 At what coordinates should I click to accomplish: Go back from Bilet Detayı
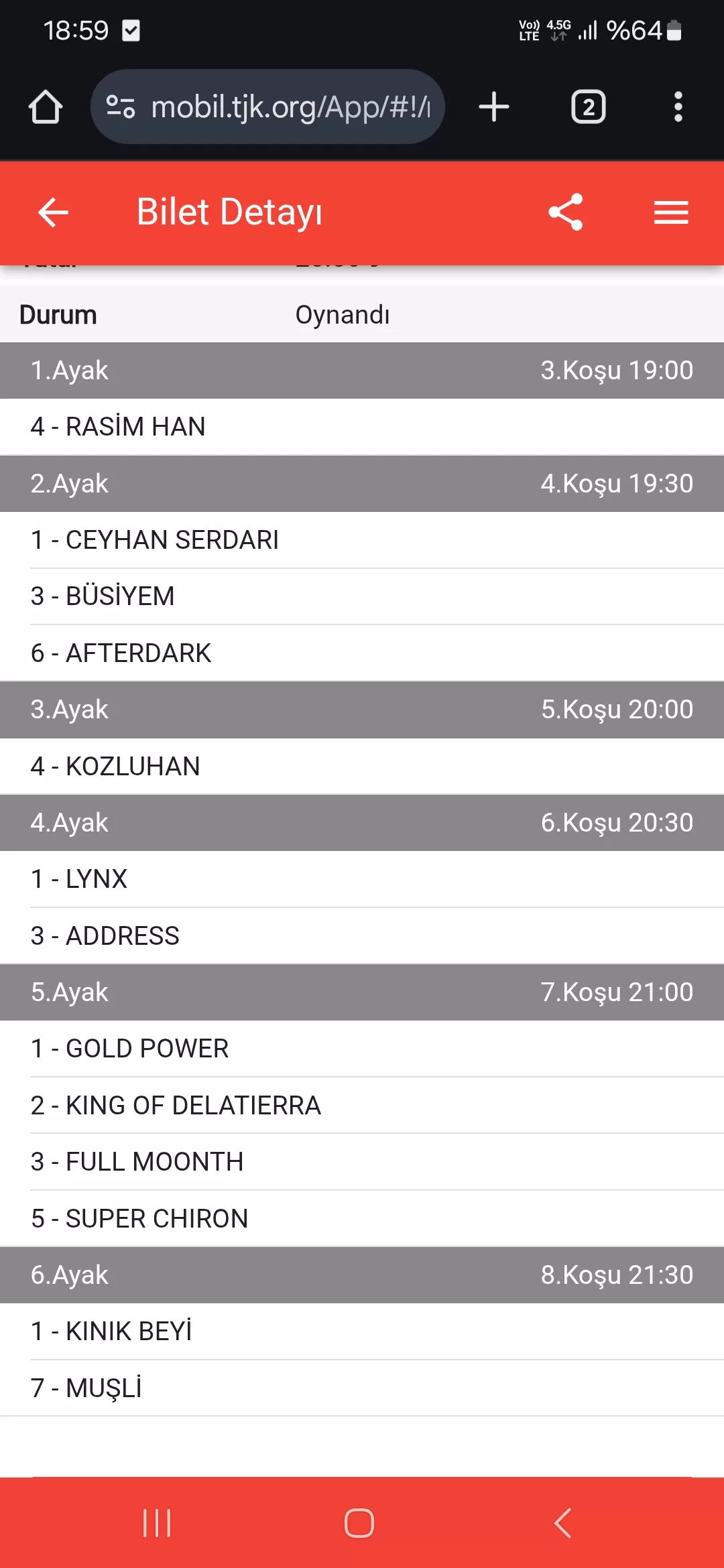tap(53, 213)
